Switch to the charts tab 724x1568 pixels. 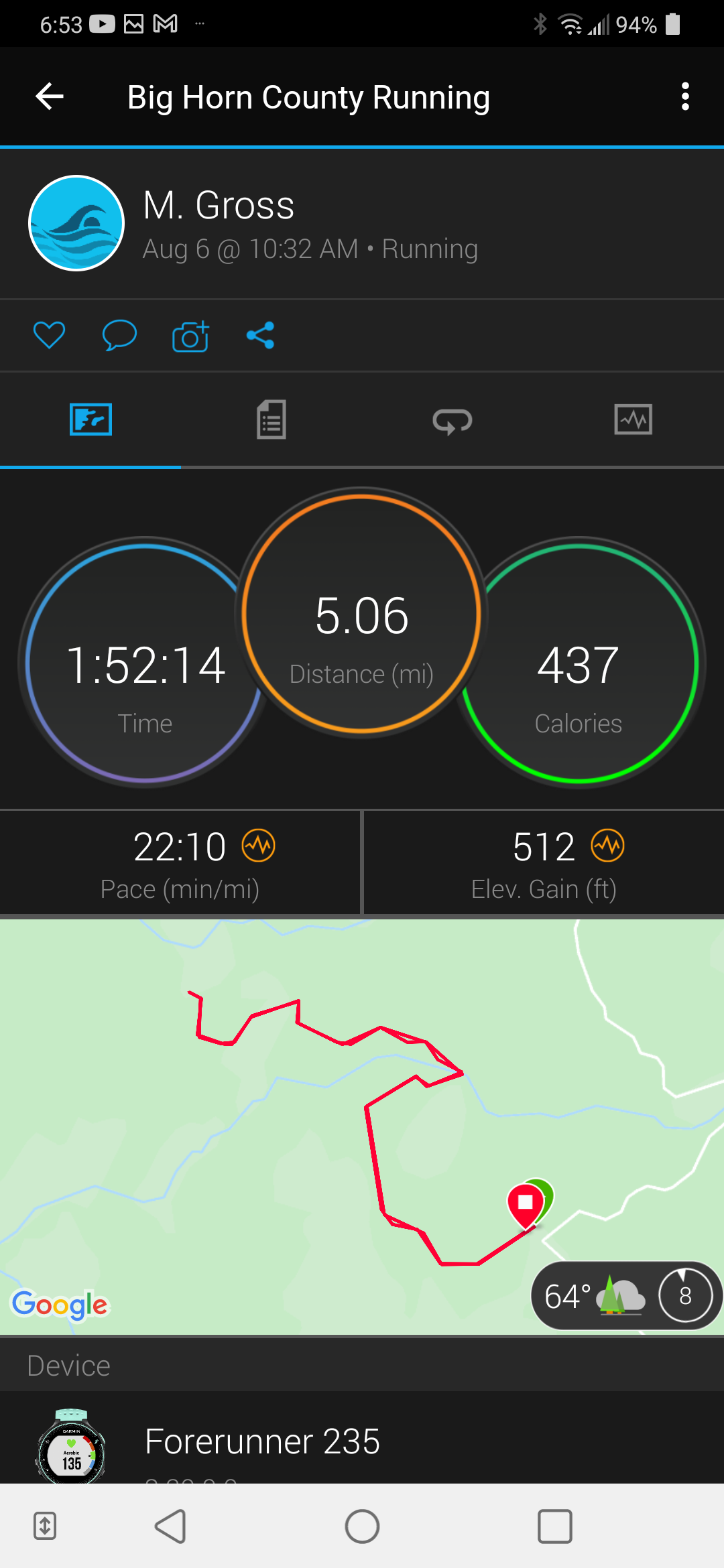pyautogui.click(x=633, y=420)
